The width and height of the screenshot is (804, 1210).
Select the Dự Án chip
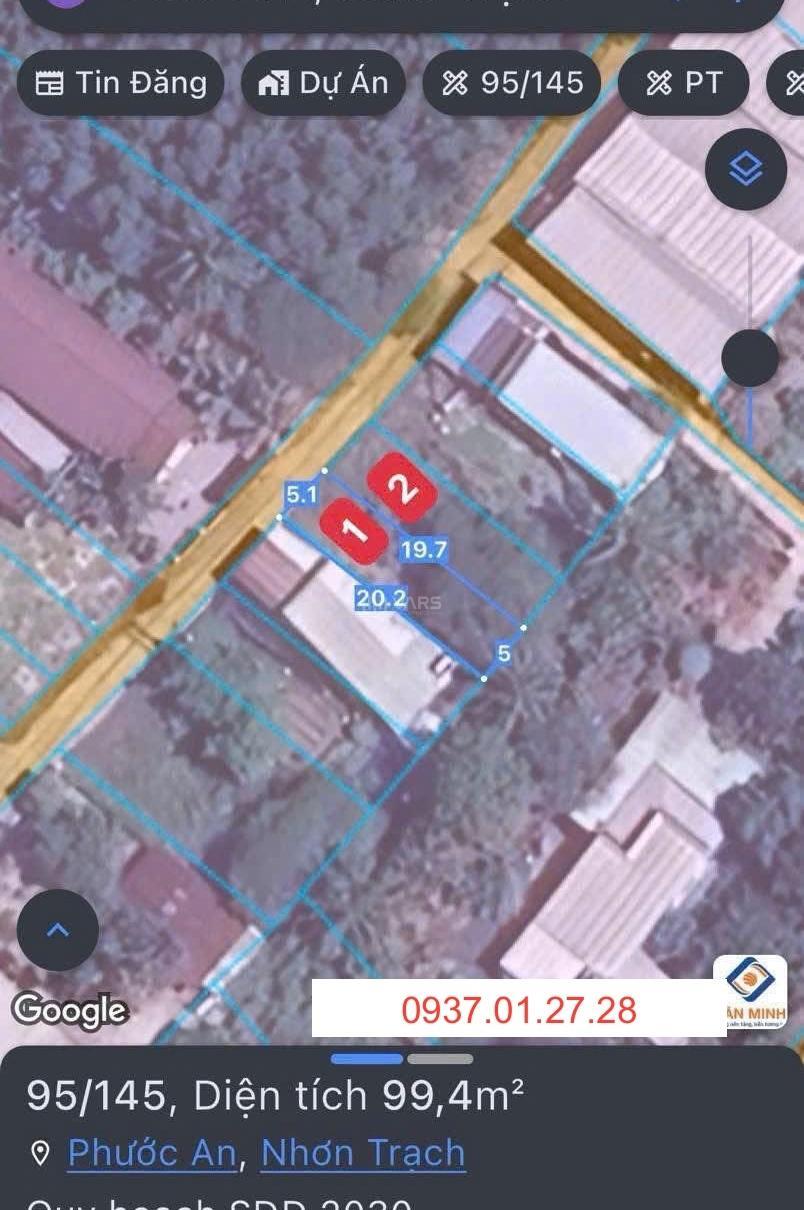323,83
